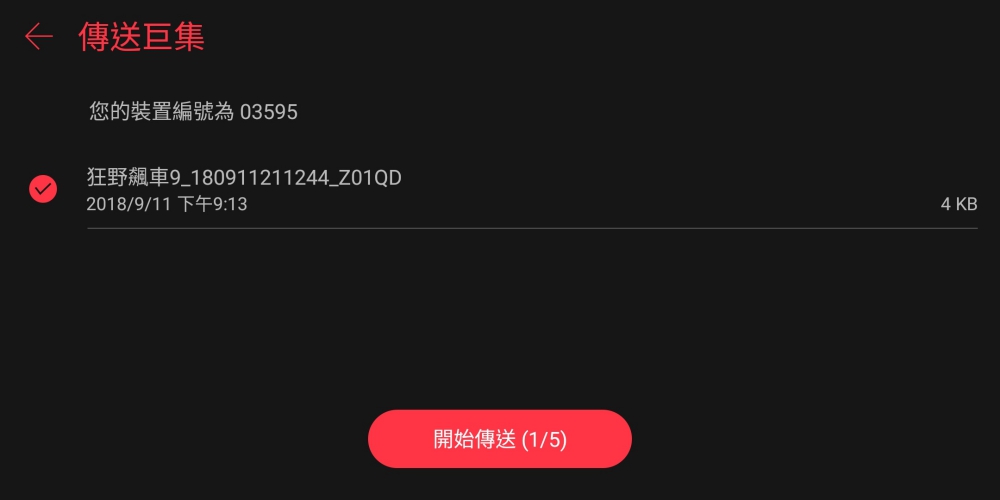Screen dimensions: 1000x500
Task: Go back using the red arrow
Action: [x=39, y=37]
